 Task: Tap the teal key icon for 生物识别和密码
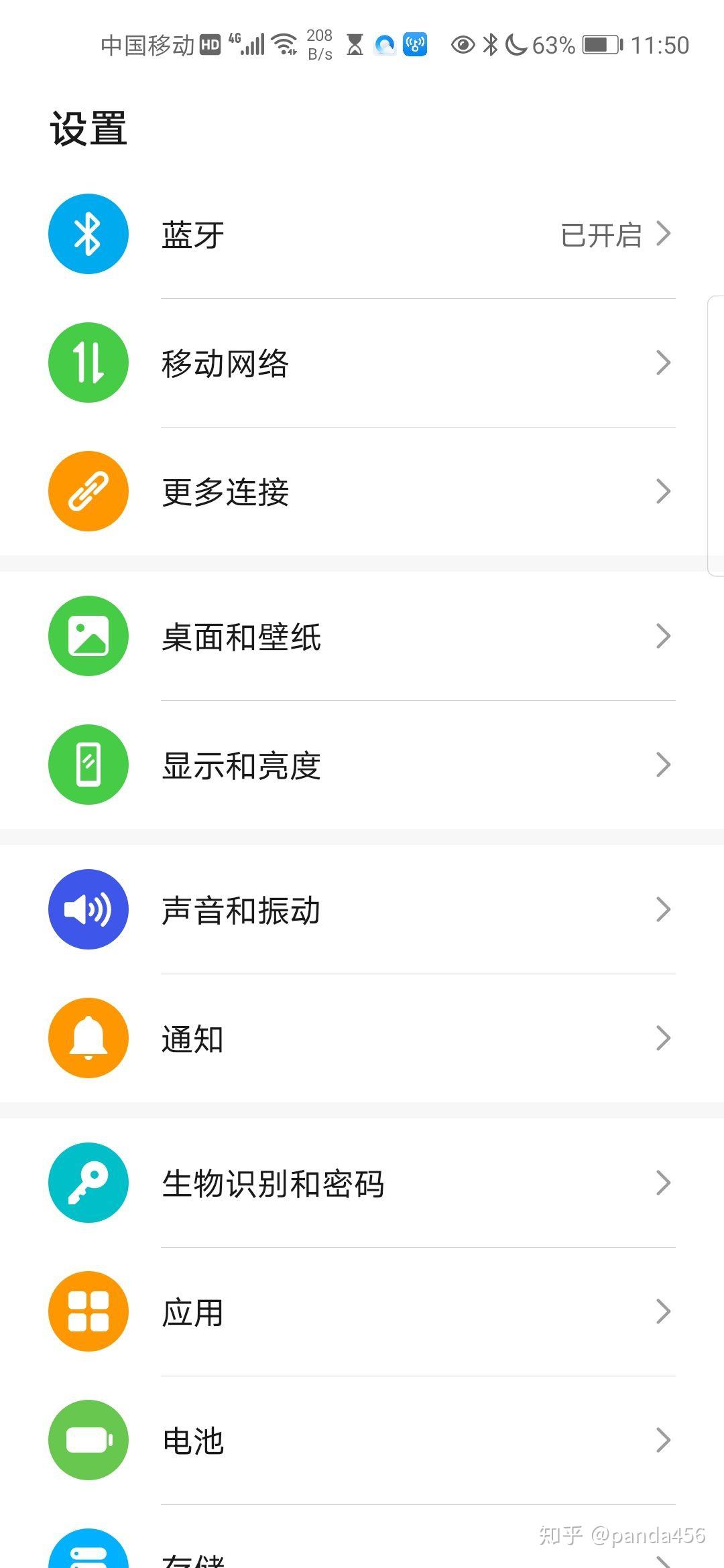88,1183
